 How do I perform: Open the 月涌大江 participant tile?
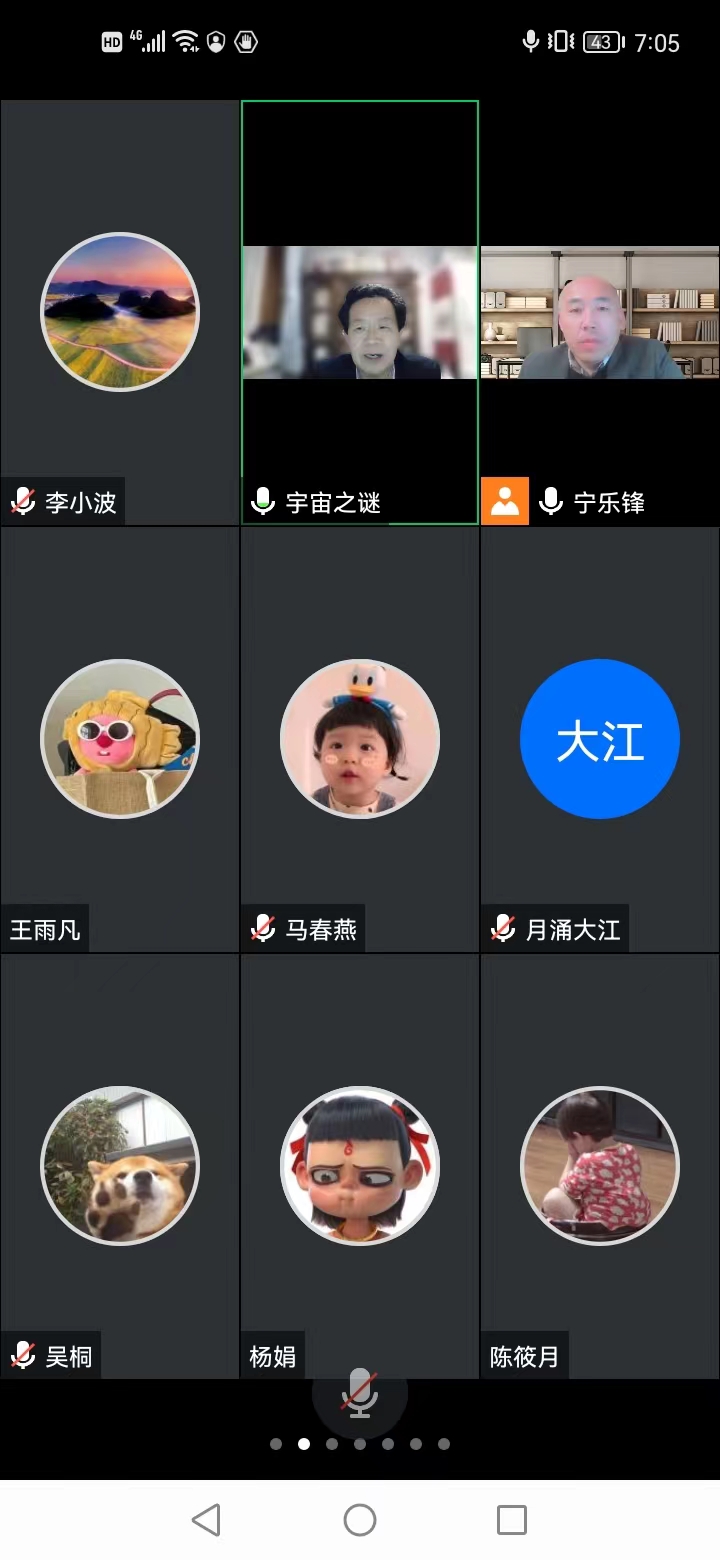(600, 739)
